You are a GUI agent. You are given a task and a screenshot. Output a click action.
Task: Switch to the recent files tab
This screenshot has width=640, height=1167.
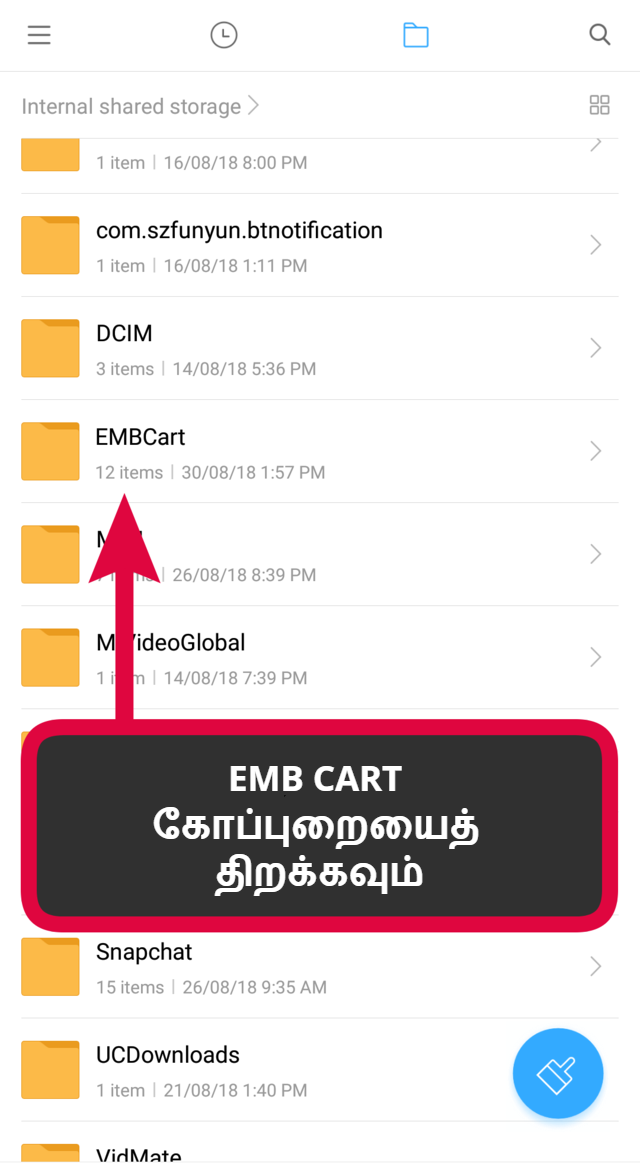224,36
